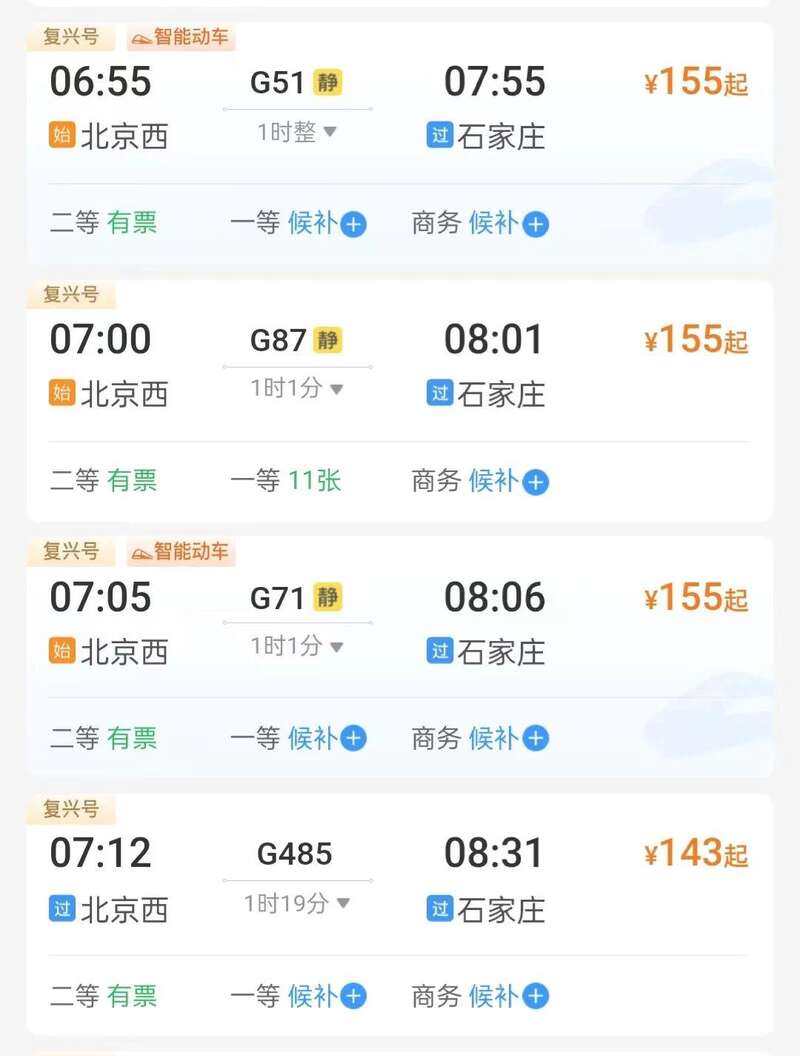Select the G87 train departing at 07:00

[277, 340]
